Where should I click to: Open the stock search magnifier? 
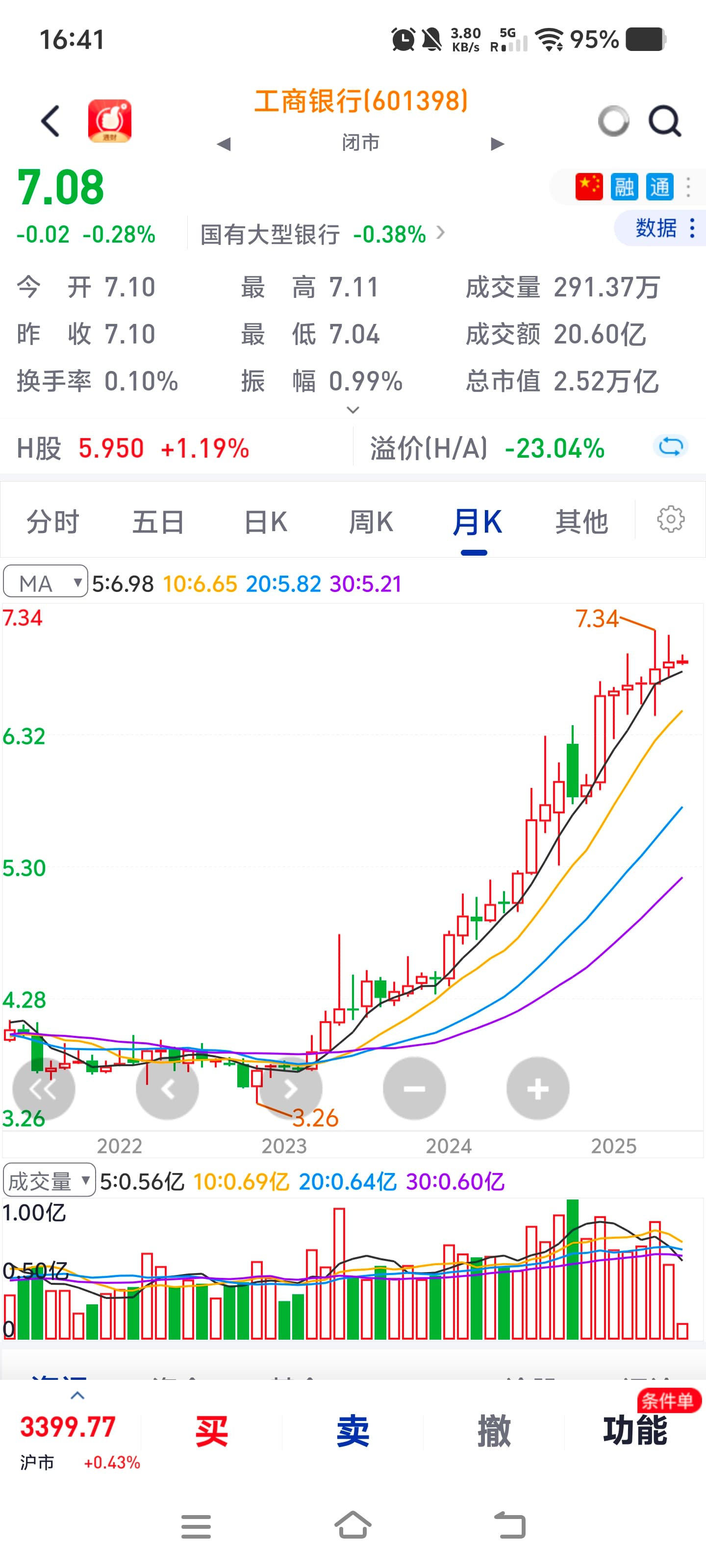664,121
